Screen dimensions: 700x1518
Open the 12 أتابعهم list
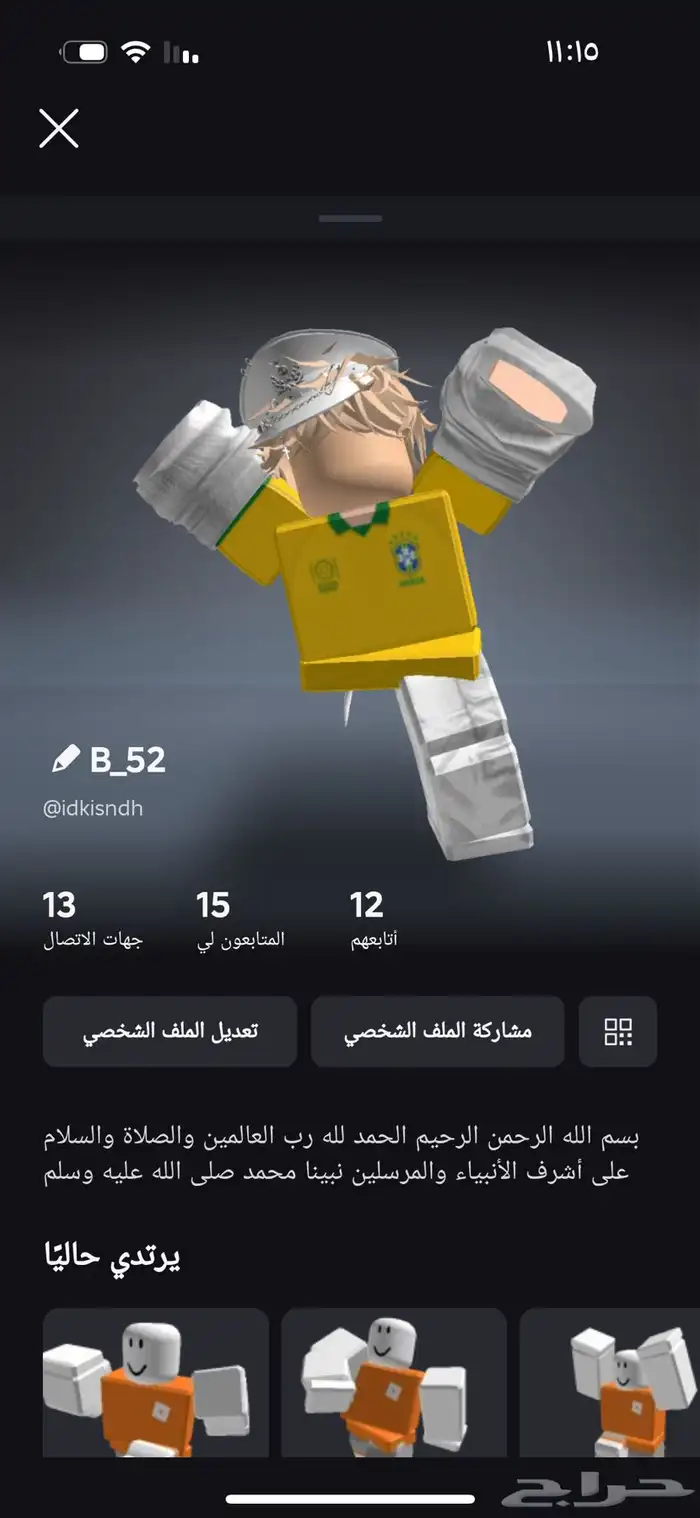[374, 920]
